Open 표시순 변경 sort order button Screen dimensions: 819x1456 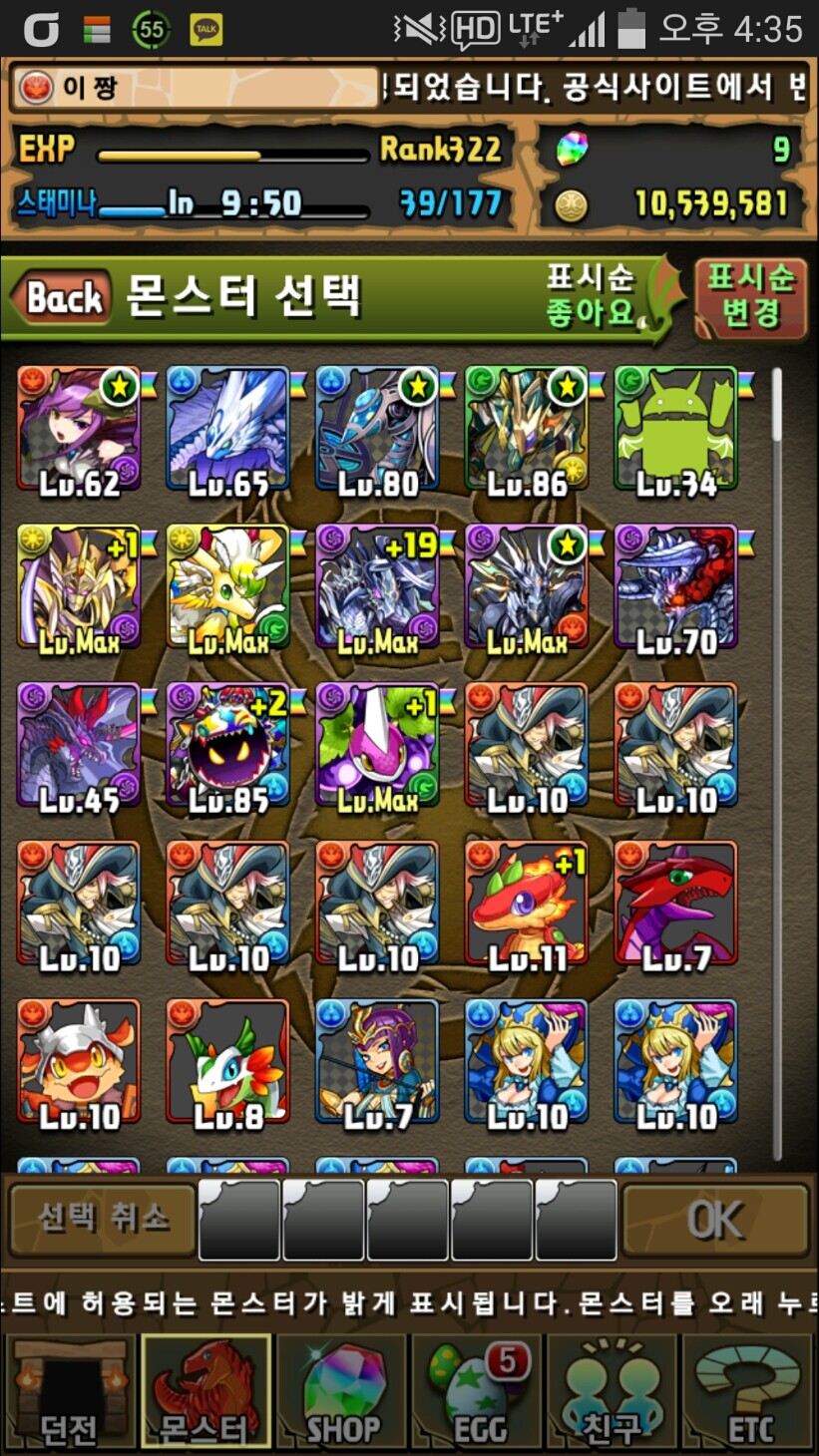(750, 296)
